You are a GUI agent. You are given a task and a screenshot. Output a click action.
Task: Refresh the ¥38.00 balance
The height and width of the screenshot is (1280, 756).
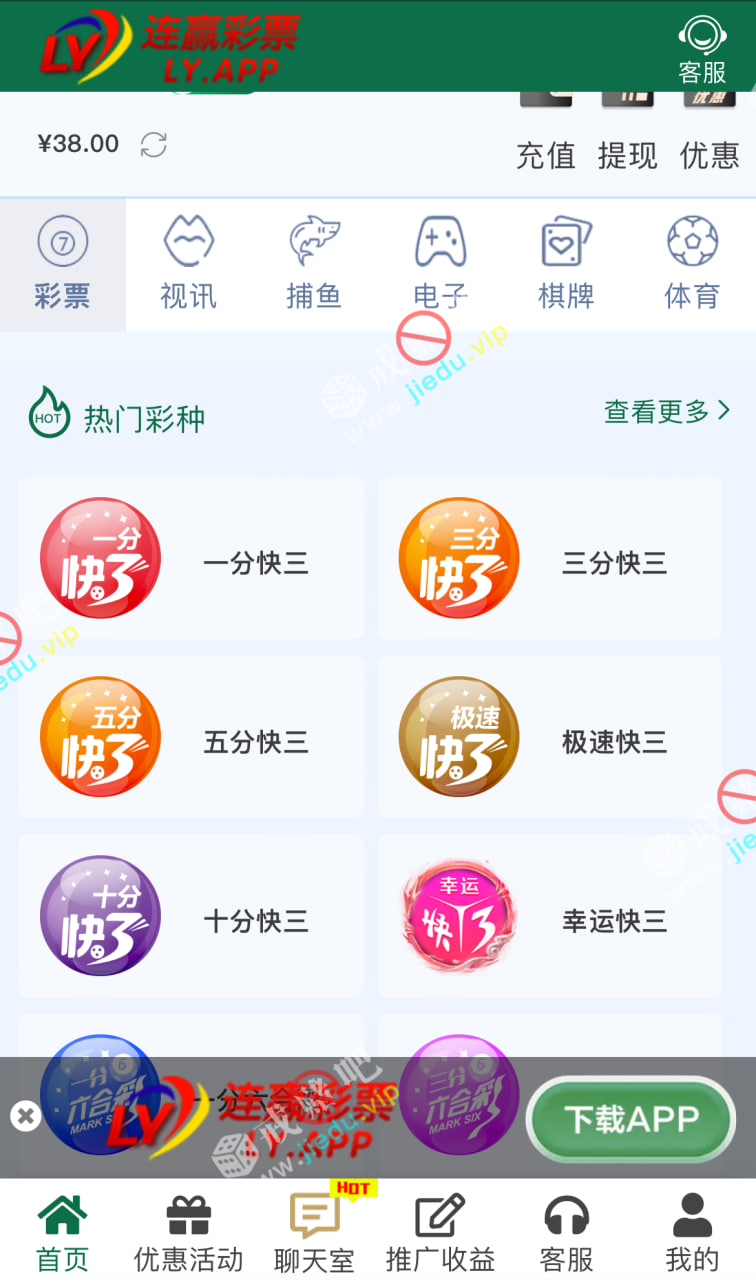point(153,145)
